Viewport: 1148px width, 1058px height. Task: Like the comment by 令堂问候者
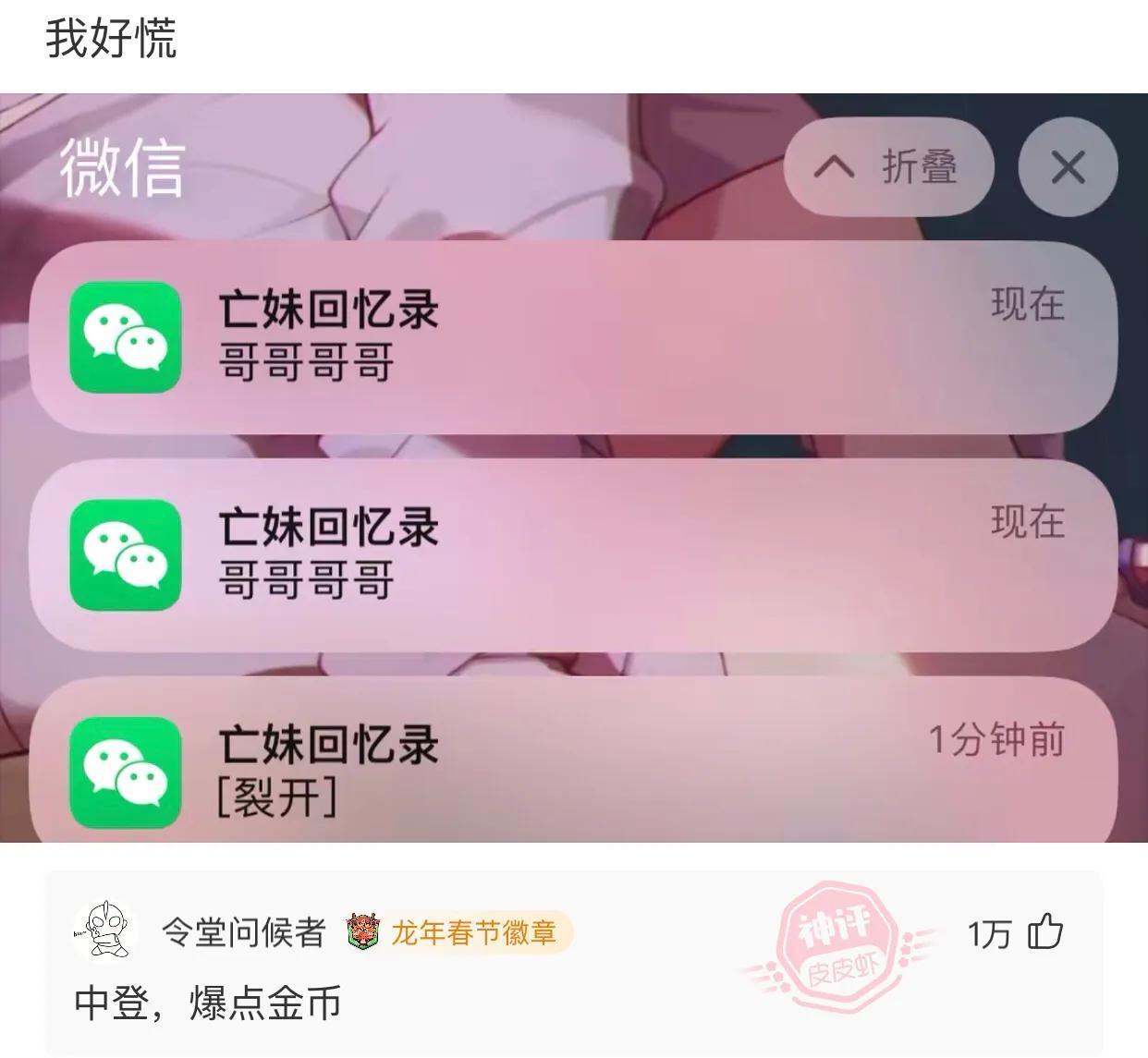point(1045,932)
